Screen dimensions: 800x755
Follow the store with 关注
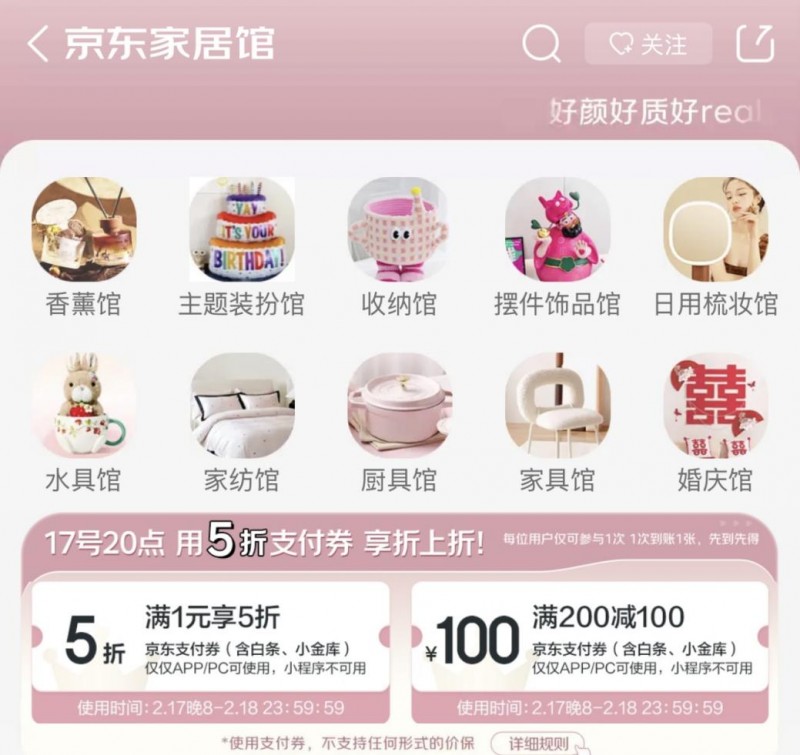click(648, 44)
